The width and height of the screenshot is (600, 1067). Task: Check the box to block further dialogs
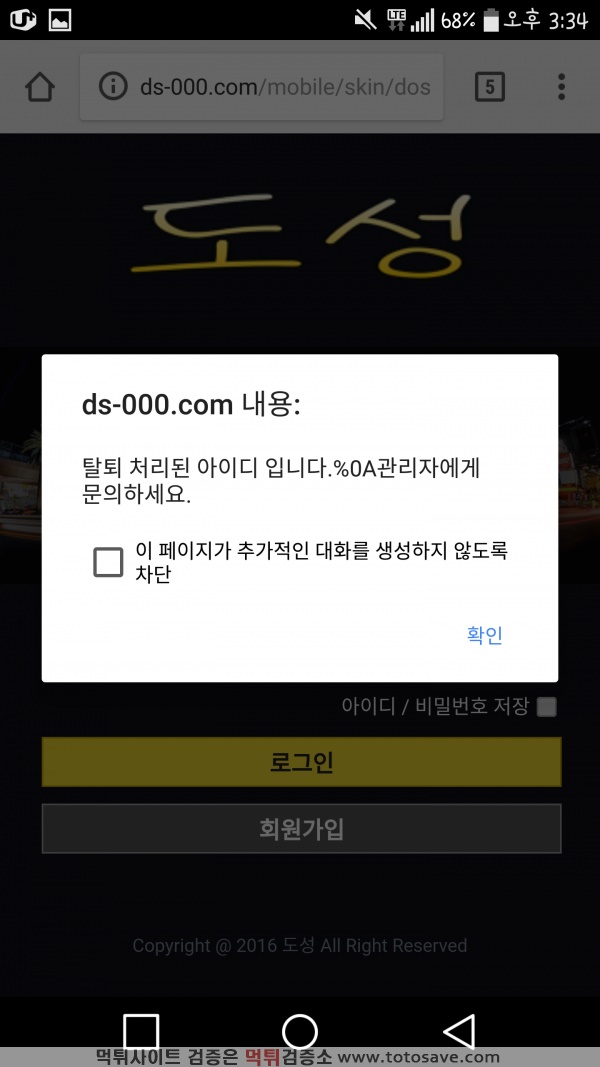108,562
